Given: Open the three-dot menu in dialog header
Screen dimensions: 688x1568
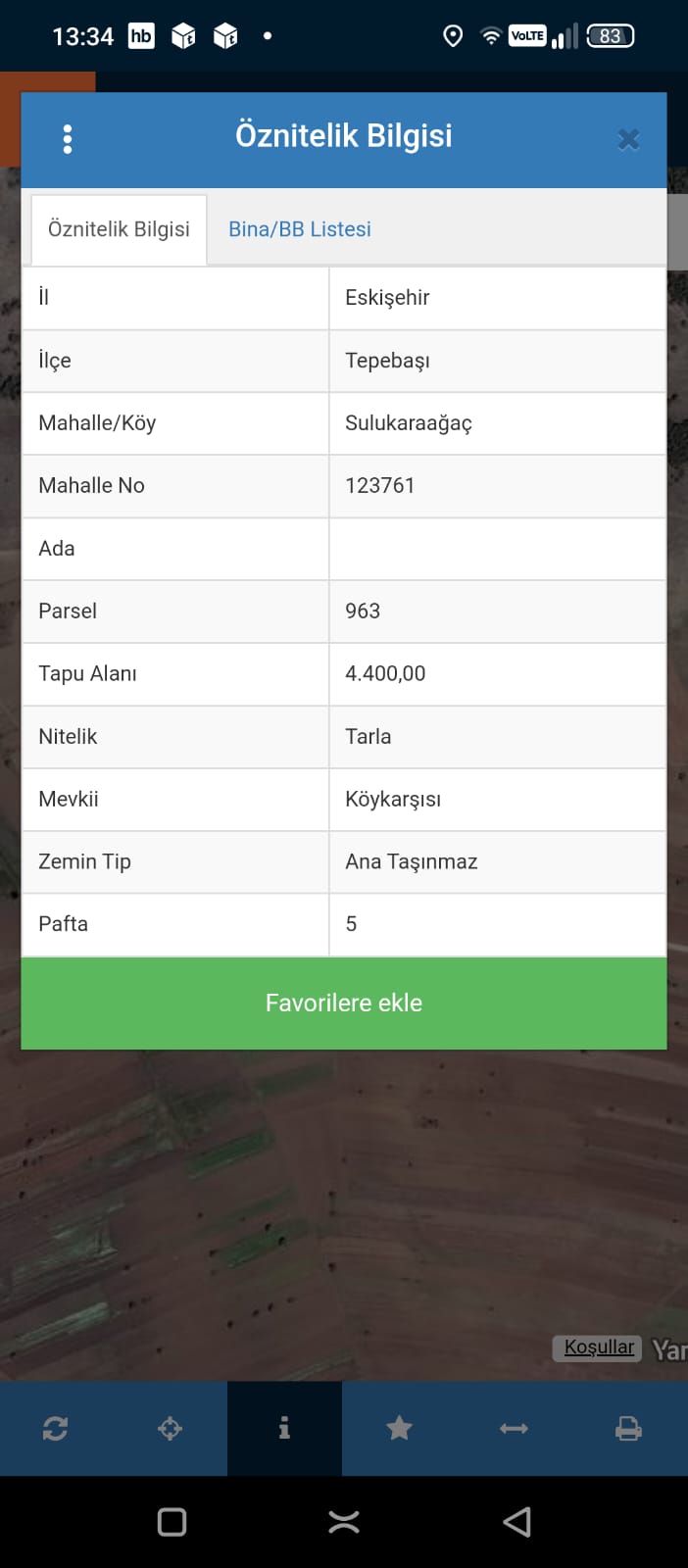Looking at the screenshot, I should [68, 139].
